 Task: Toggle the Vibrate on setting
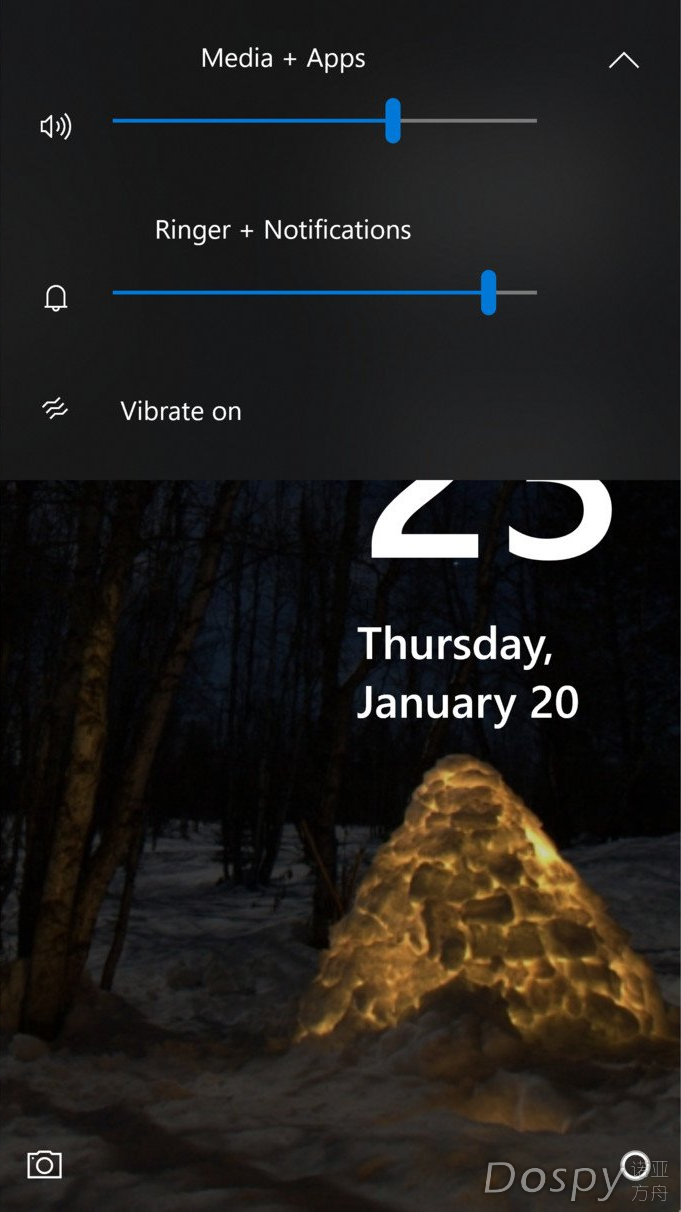(x=180, y=411)
